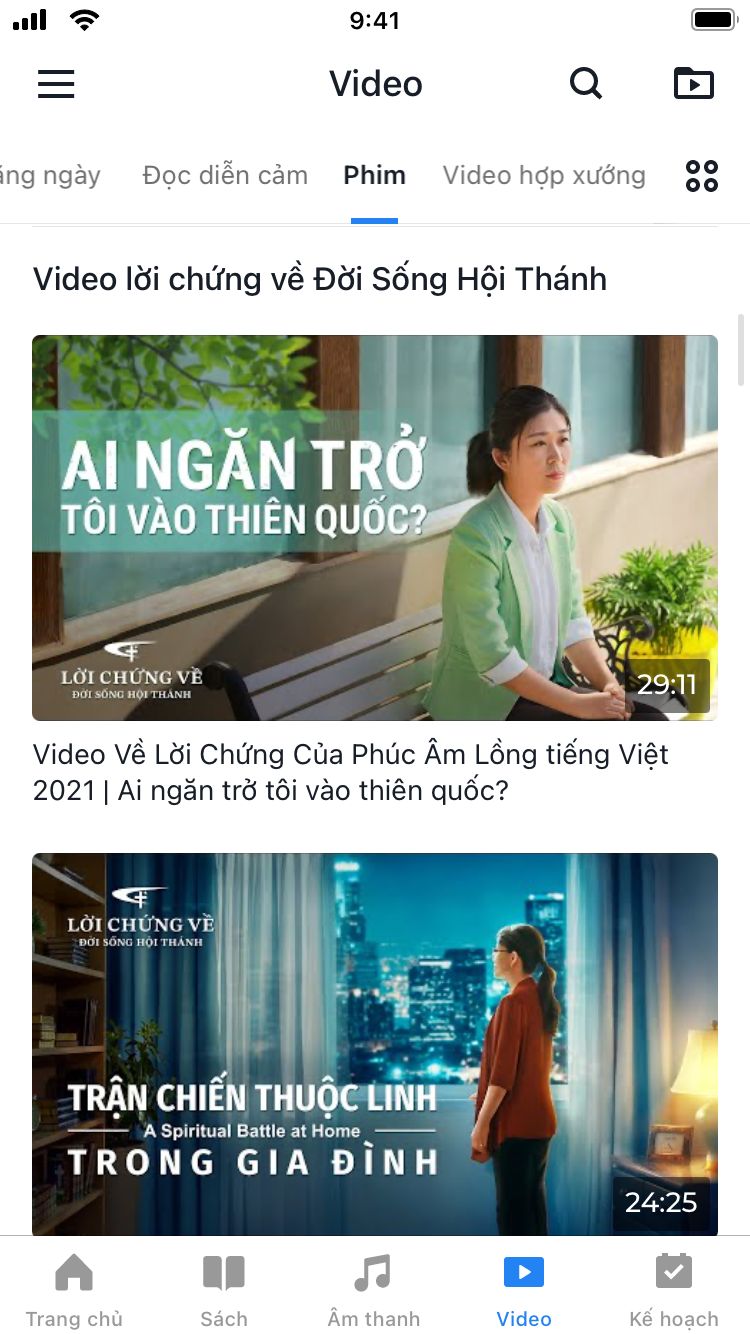Open the saved videos folder icon
Viewport: 750px width, 1334px height.
coord(694,84)
